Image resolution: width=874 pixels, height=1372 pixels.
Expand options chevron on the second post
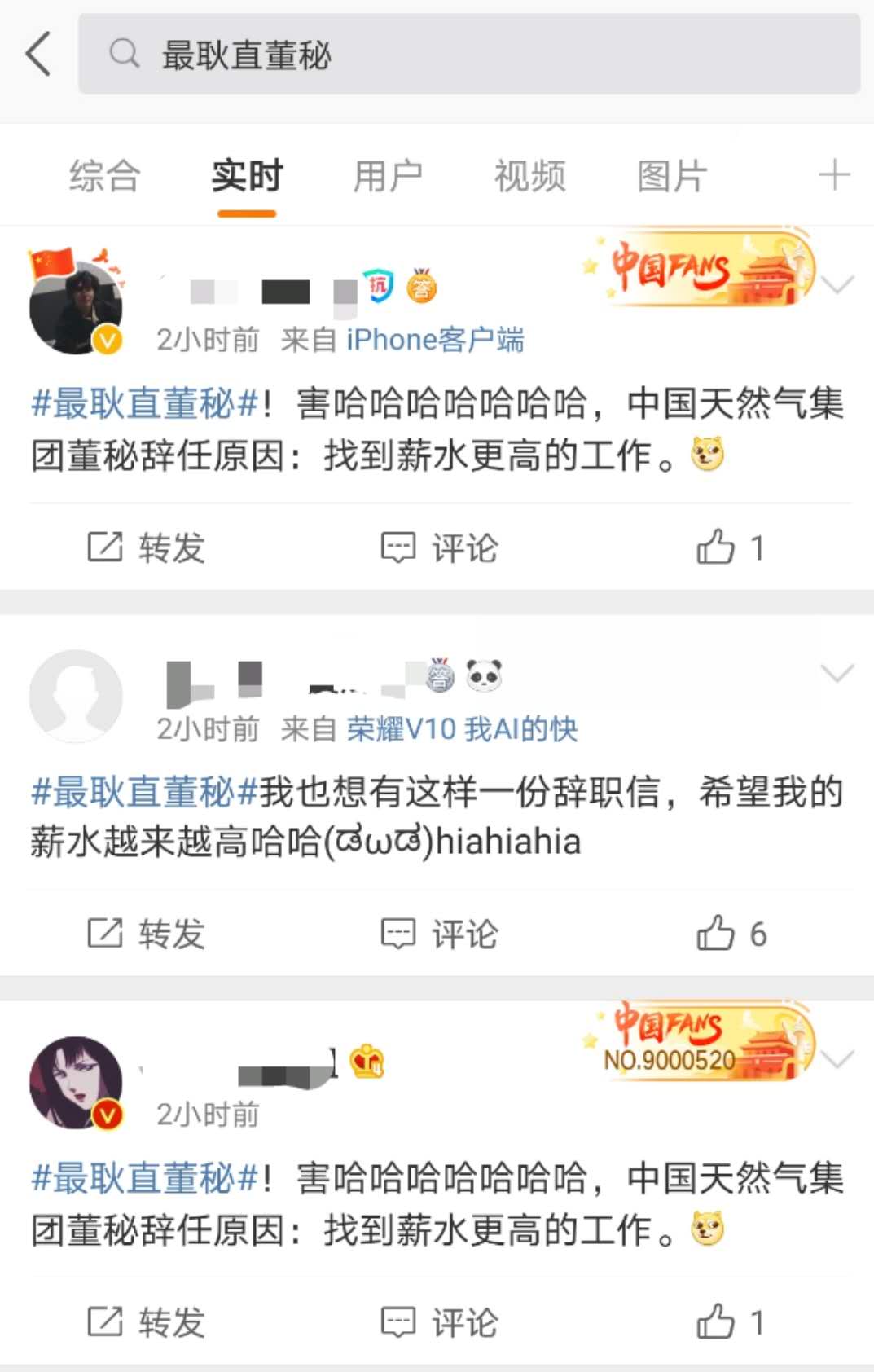click(838, 673)
